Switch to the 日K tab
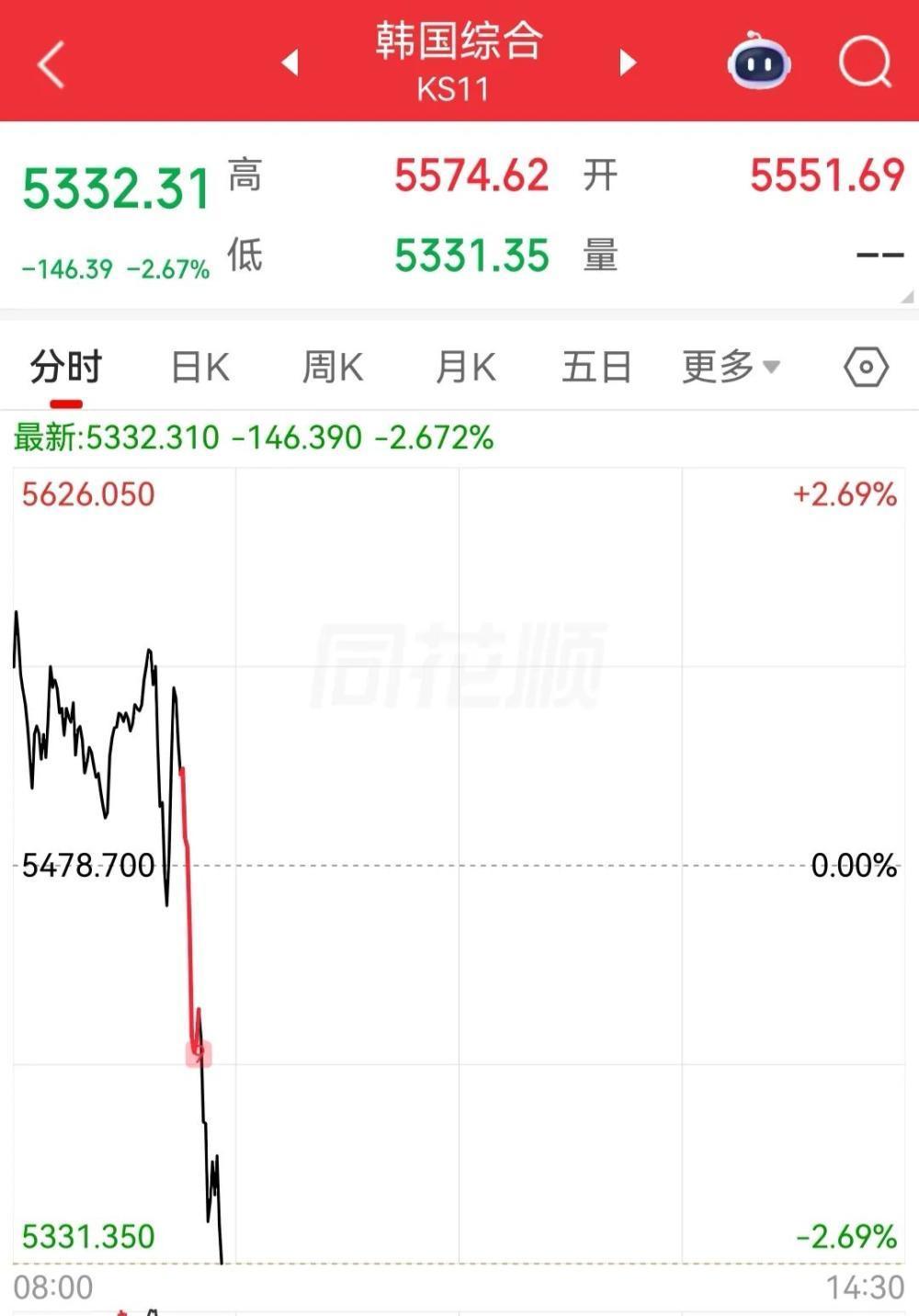Viewport: 919px width, 1316px height. (x=200, y=368)
